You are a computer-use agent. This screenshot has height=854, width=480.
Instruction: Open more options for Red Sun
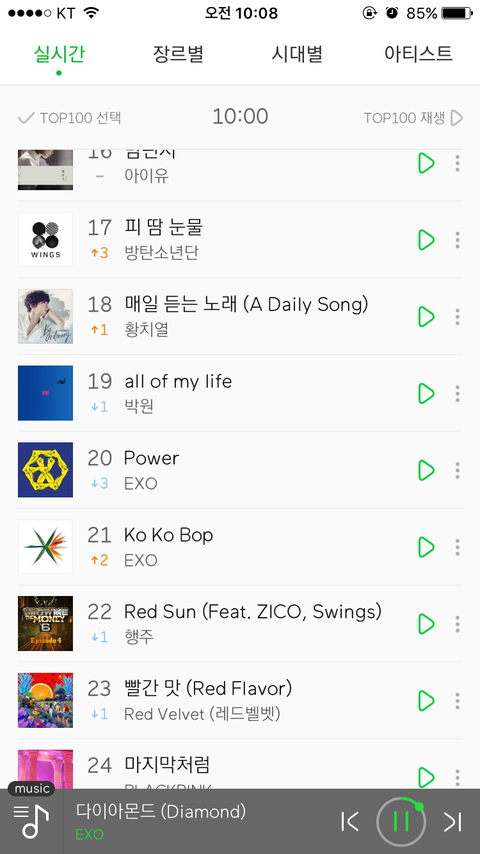[x=457, y=624]
